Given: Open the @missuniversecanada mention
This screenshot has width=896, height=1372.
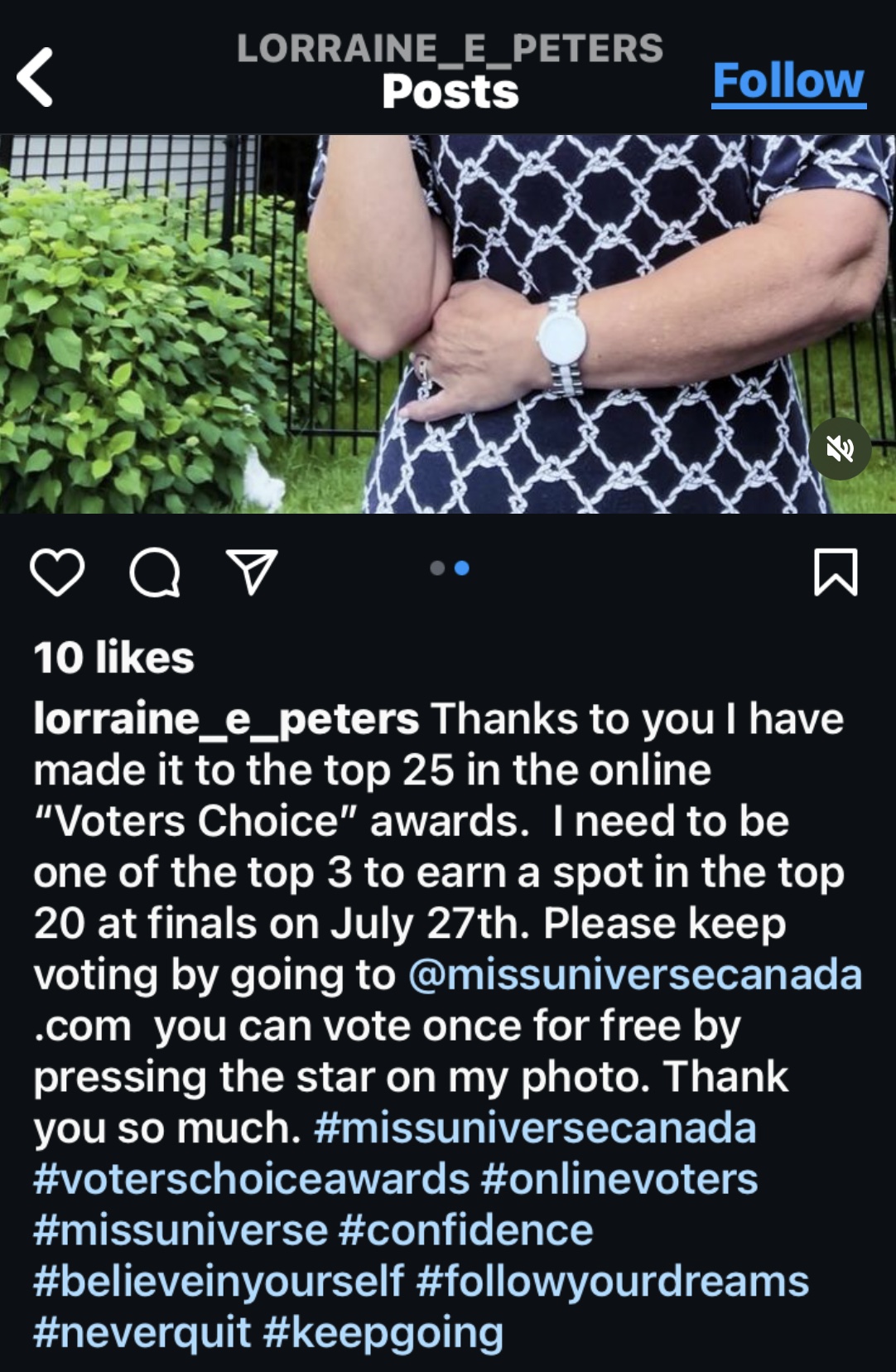Looking at the screenshot, I should [x=635, y=975].
